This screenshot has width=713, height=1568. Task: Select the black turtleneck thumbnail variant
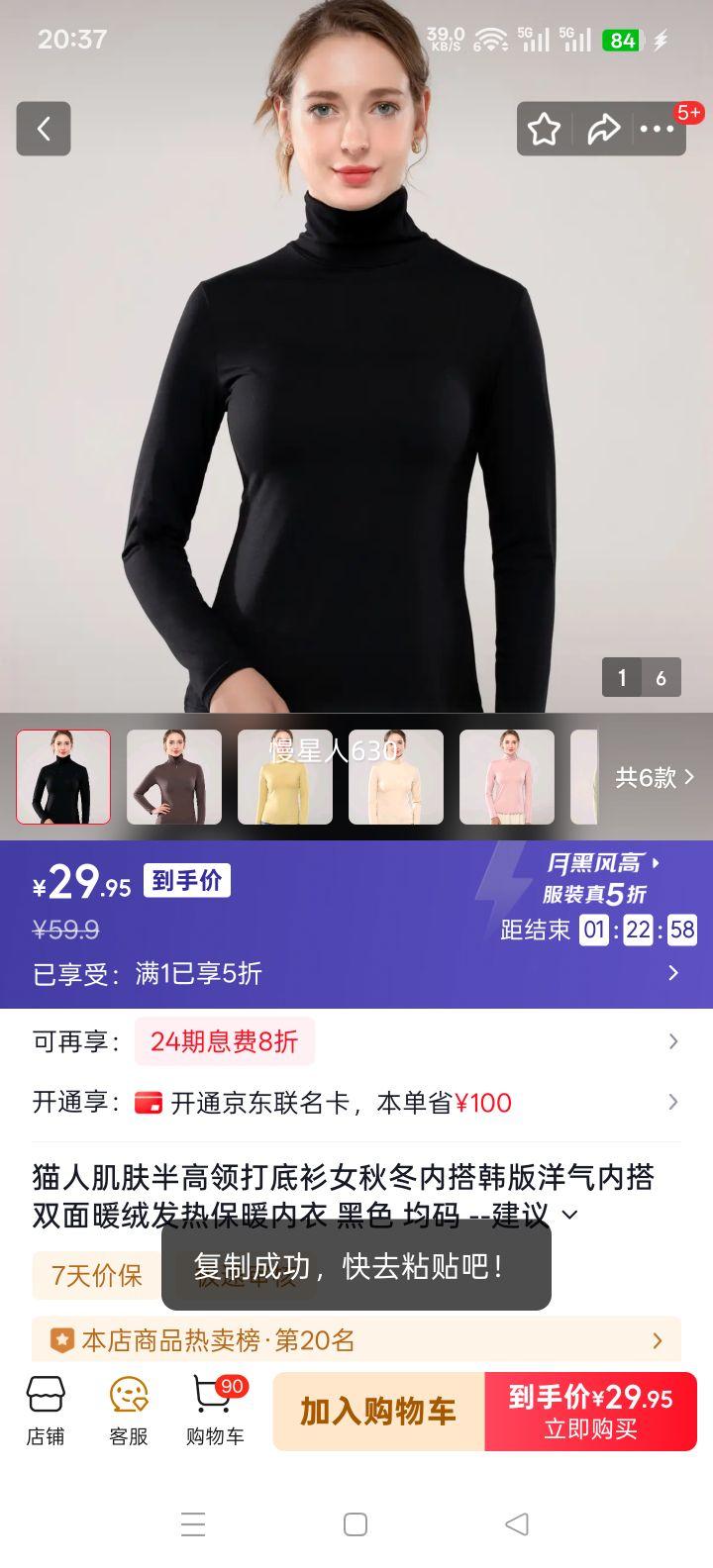click(61, 777)
